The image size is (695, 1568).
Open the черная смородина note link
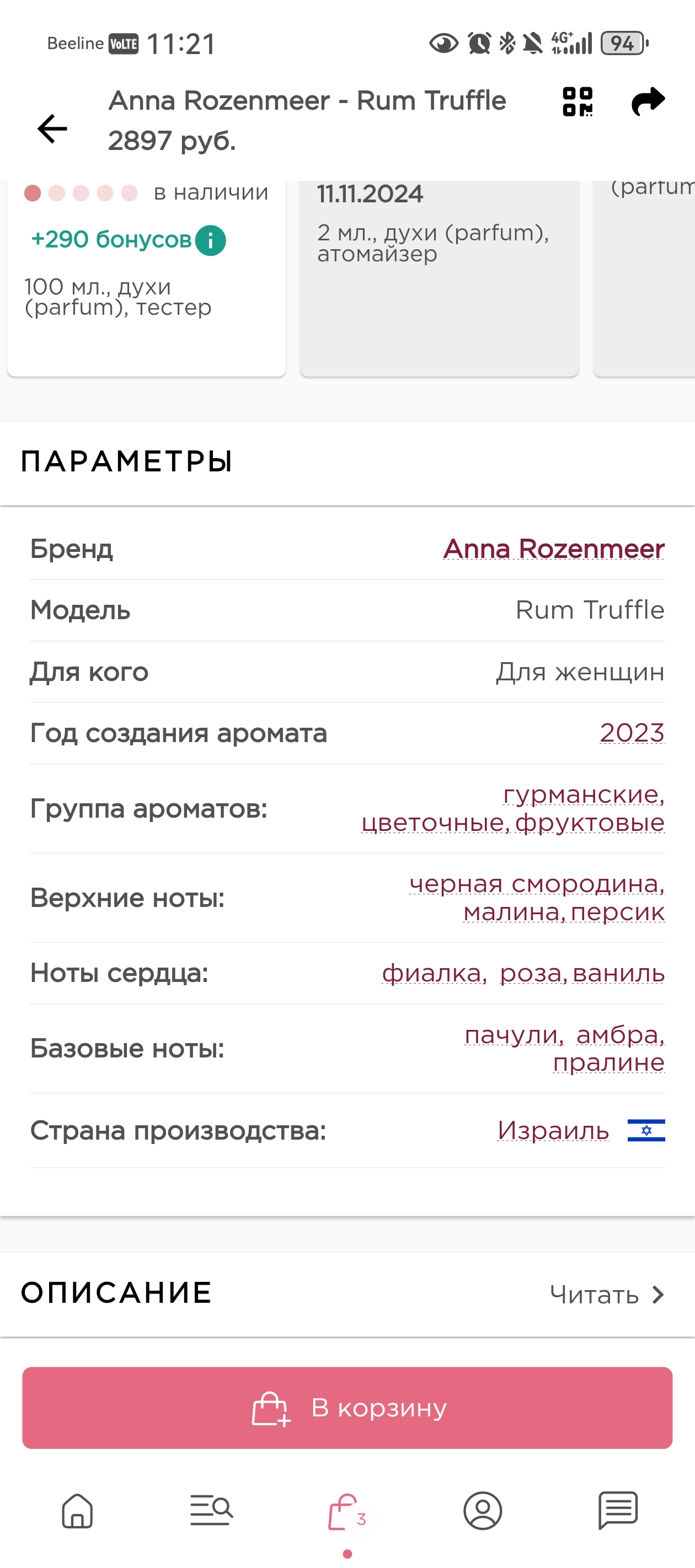[536, 883]
